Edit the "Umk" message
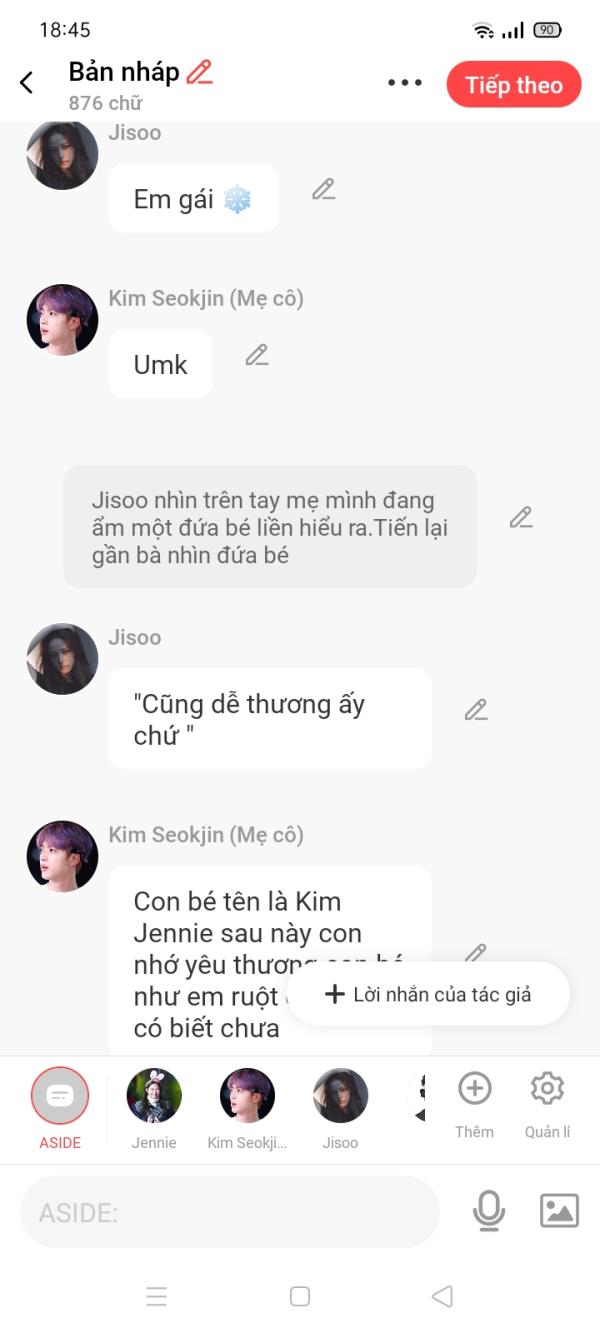Screen dimensions: 600x1333 pos(257,355)
